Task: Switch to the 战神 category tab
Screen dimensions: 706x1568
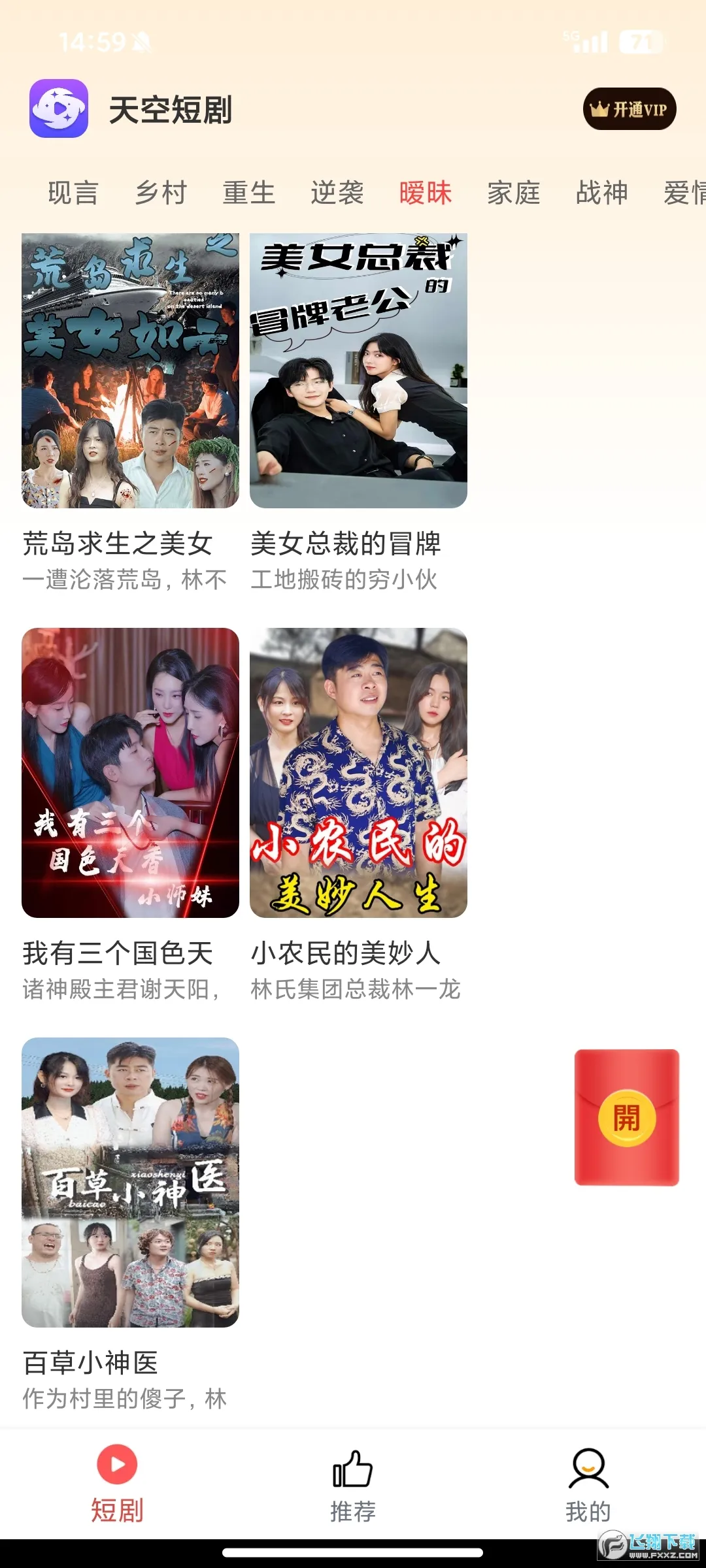Action: (x=602, y=193)
